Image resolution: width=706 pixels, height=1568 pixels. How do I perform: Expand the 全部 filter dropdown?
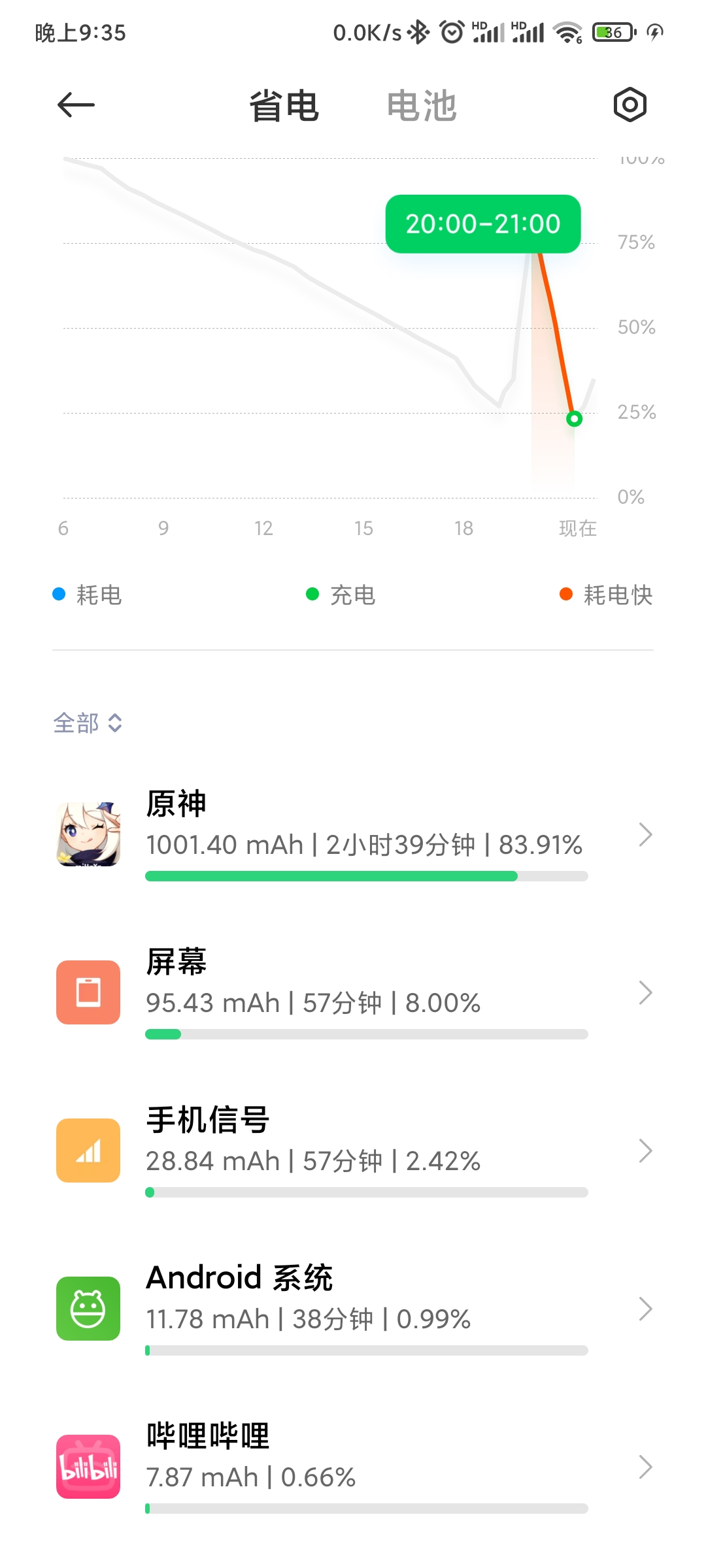click(x=88, y=723)
